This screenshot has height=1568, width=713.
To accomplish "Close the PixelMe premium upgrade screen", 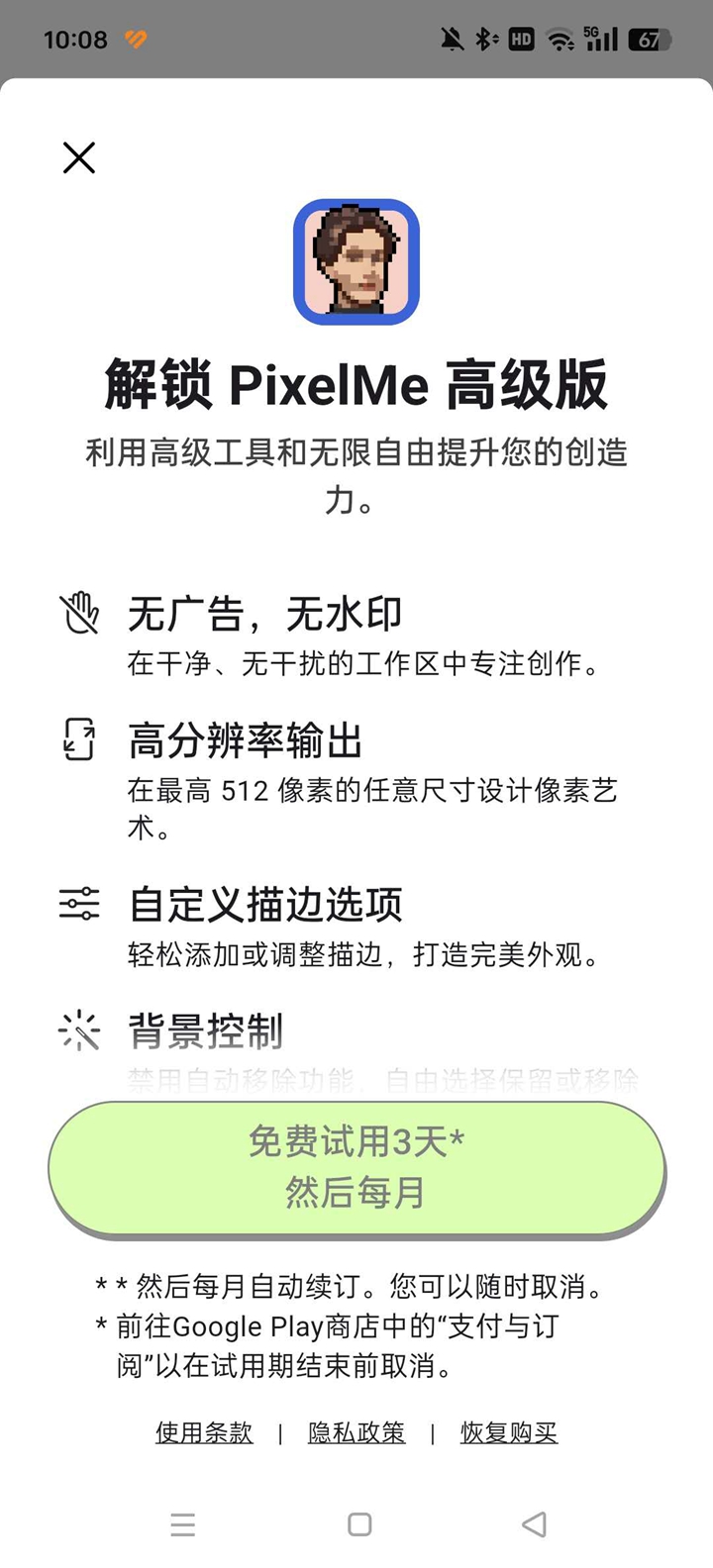I will tap(79, 157).
